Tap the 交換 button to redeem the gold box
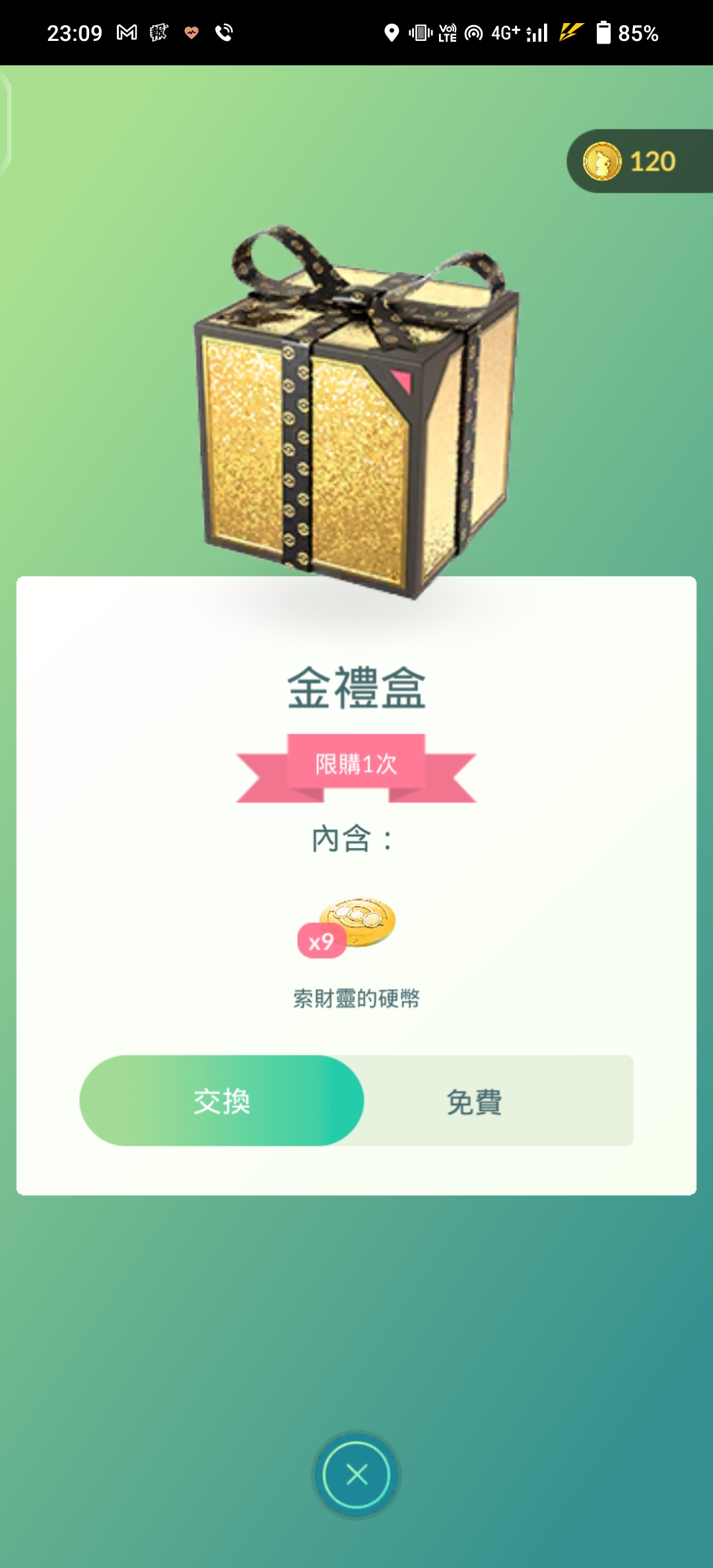This screenshot has width=713, height=1568. click(x=222, y=1101)
